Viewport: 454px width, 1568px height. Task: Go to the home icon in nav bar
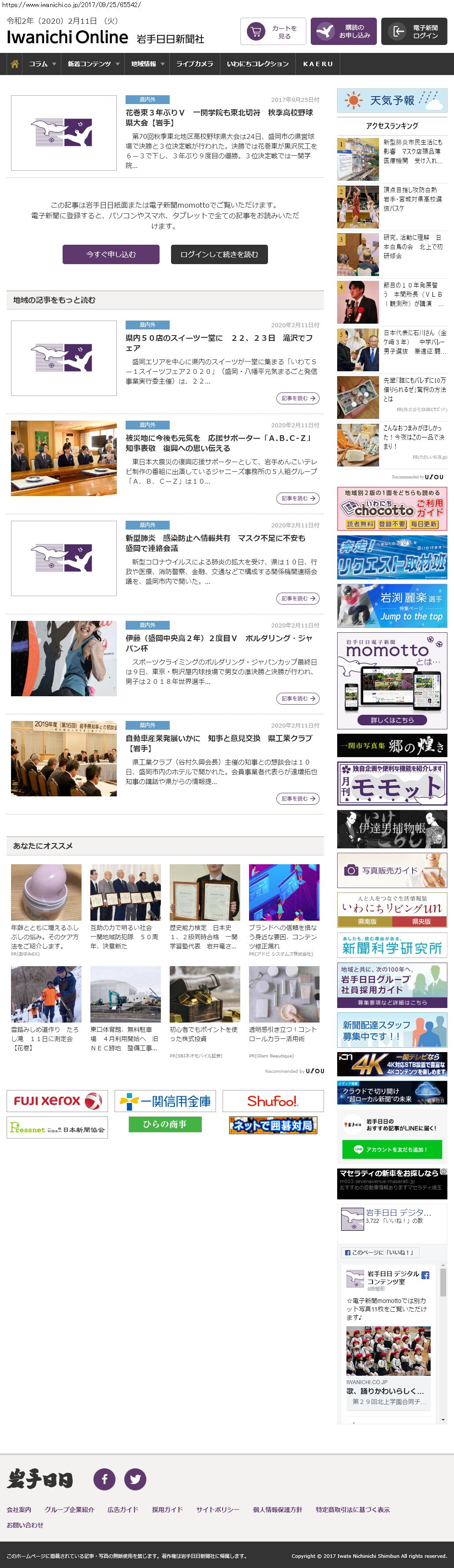pos(15,64)
